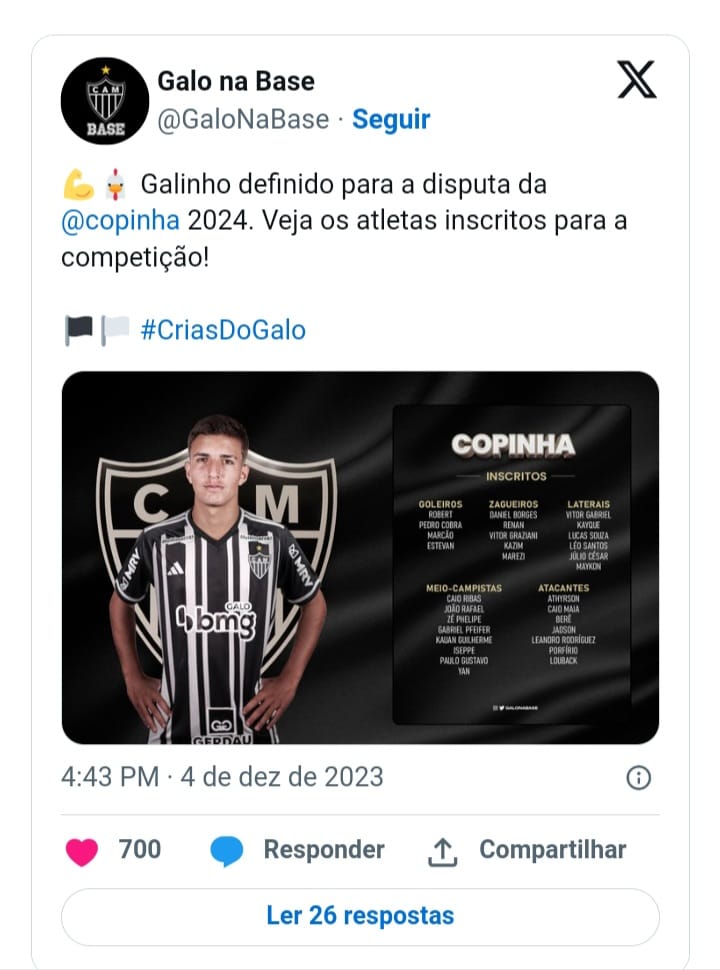
Task: Open Galo na Base profile avatar
Action: tap(105, 100)
